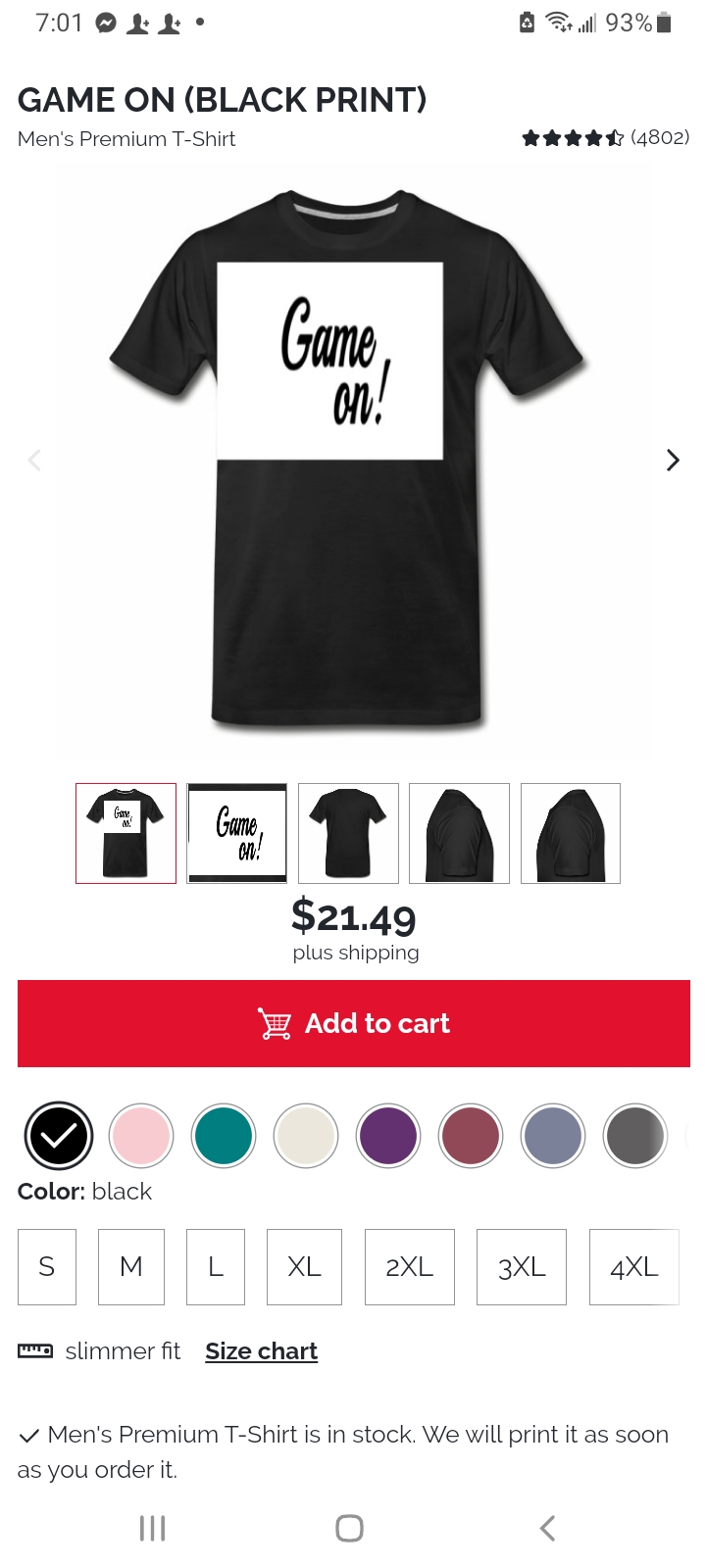Choose the teal color option
Screen dimensions: 706x1568
point(224,1136)
